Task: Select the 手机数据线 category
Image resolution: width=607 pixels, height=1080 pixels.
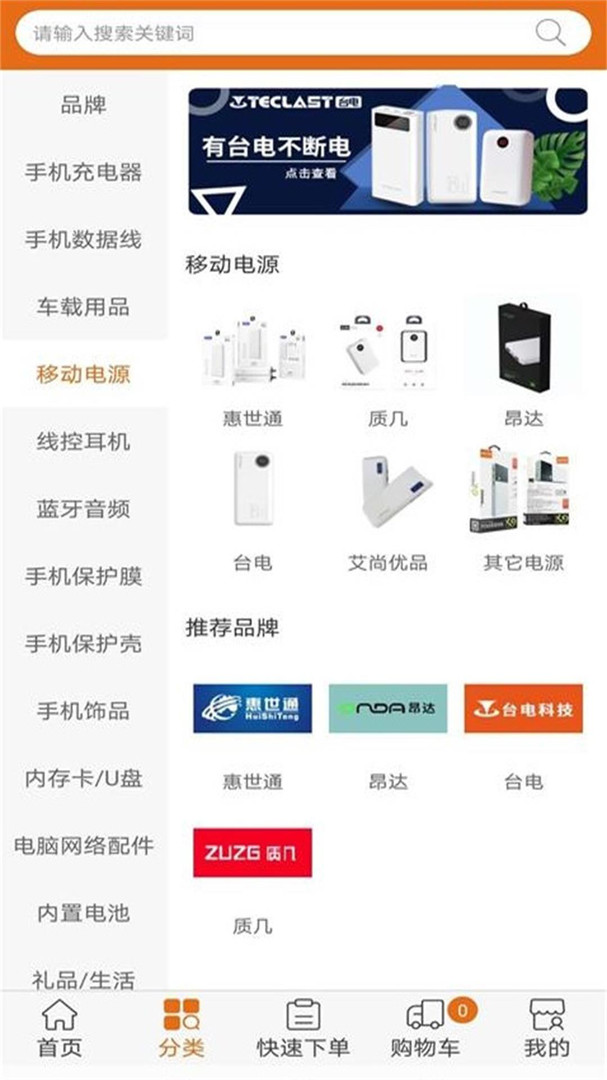Action: (x=84, y=240)
